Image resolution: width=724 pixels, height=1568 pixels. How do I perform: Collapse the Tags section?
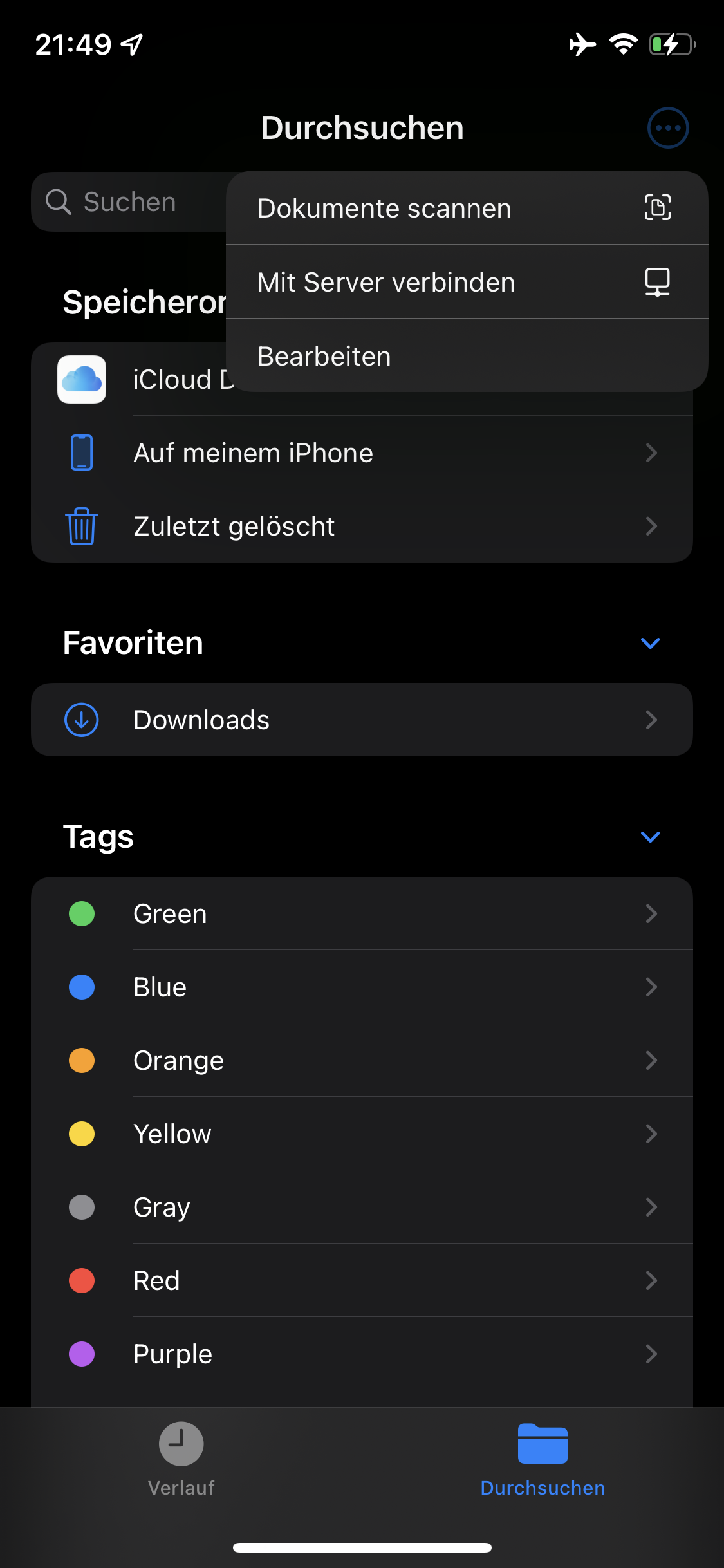pyautogui.click(x=650, y=837)
